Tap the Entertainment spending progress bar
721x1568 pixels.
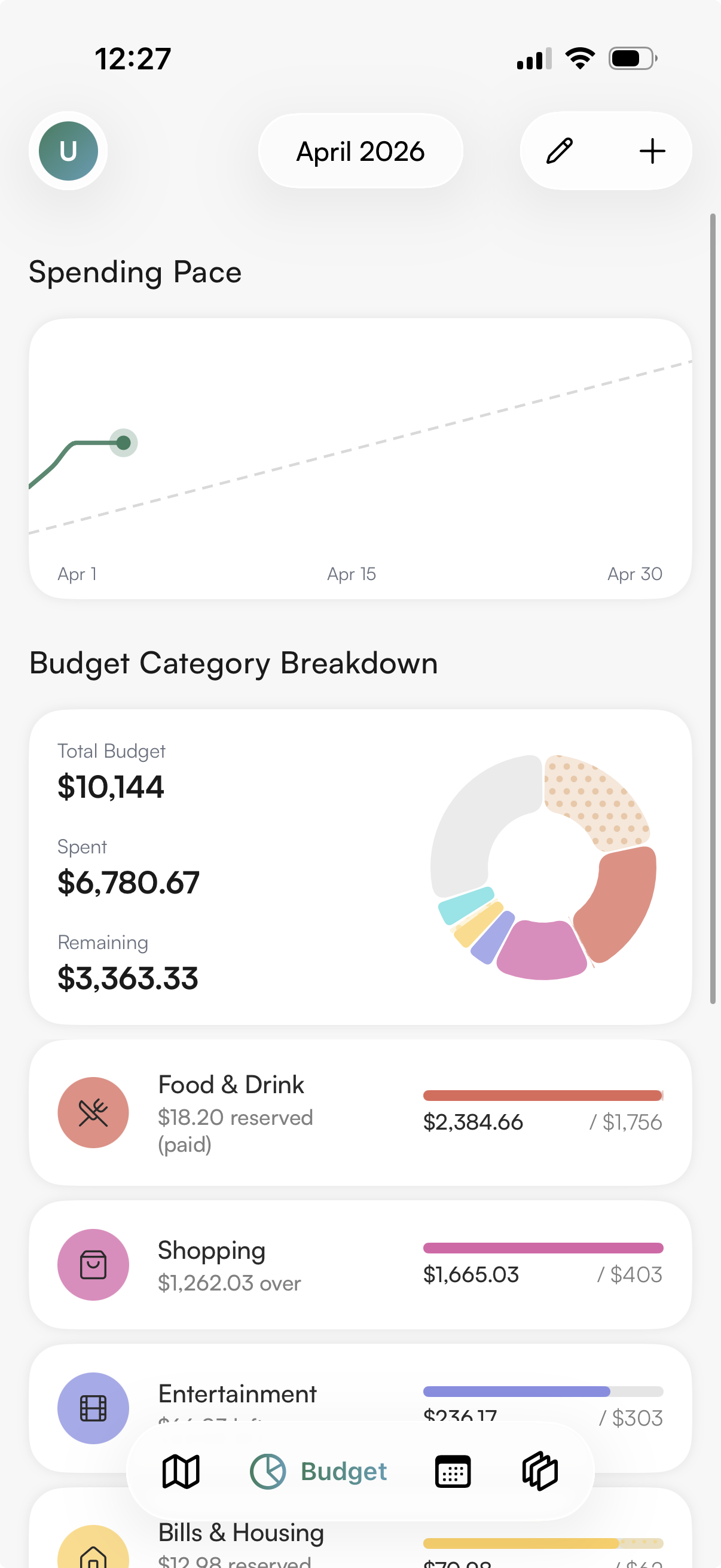(x=543, y=1392)
